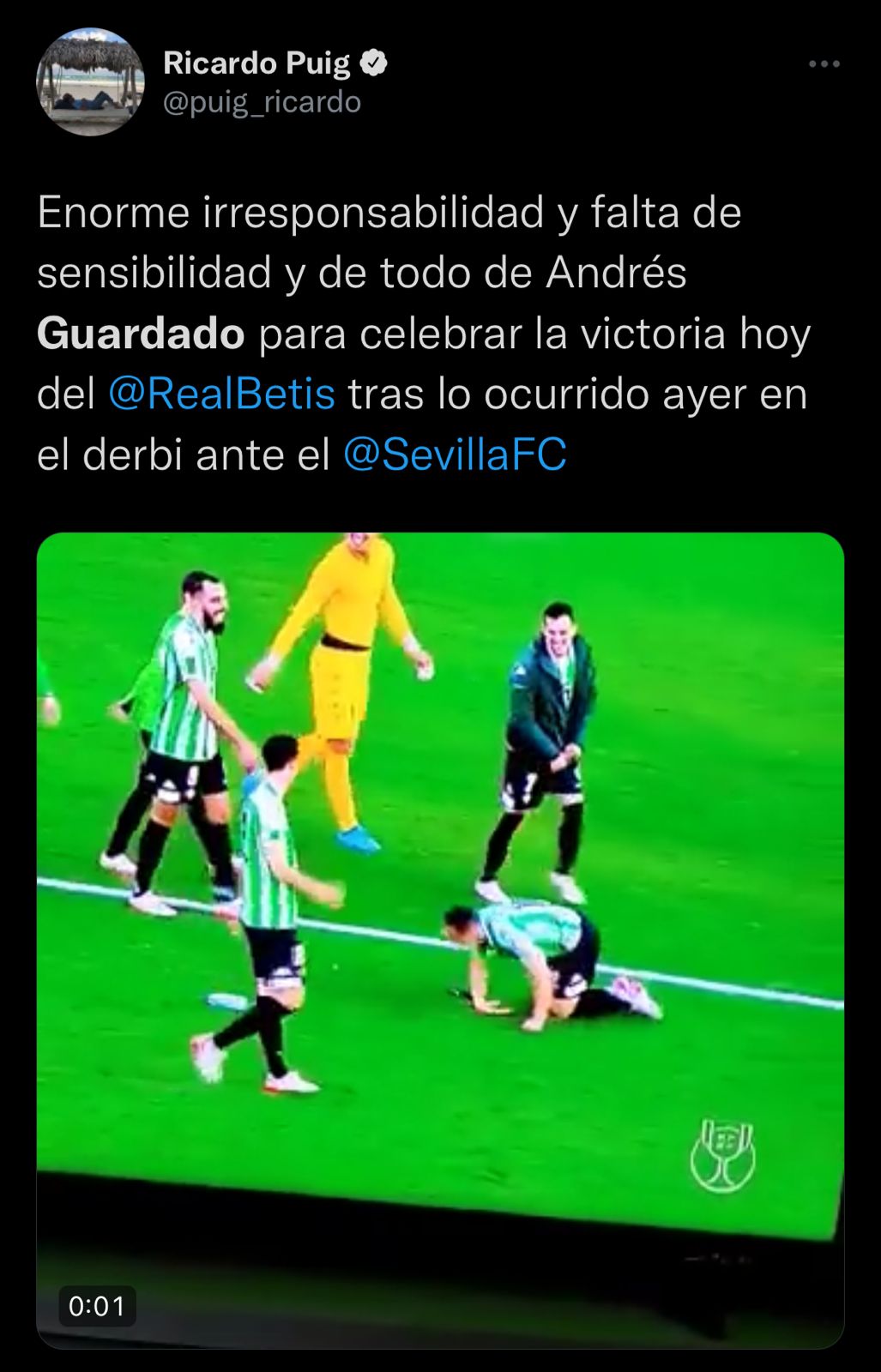Play the video in the tweet
The width and height of the screenshot is (881, 1372).
(x=440, y=939)
